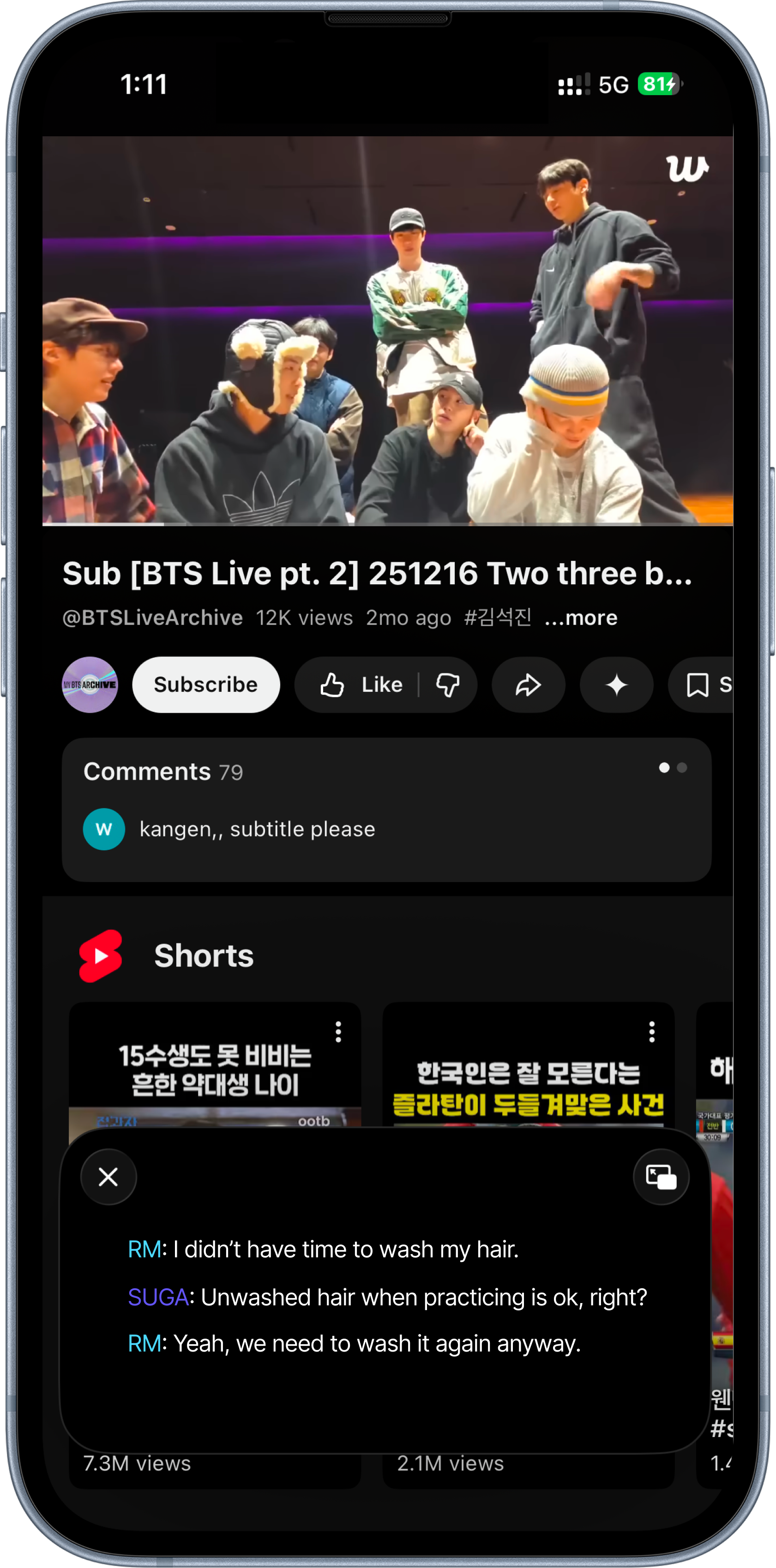Tap the picture-in-picture icon on the subtitle panel
Viewport: 776px width, 1568px height.
661,1177
